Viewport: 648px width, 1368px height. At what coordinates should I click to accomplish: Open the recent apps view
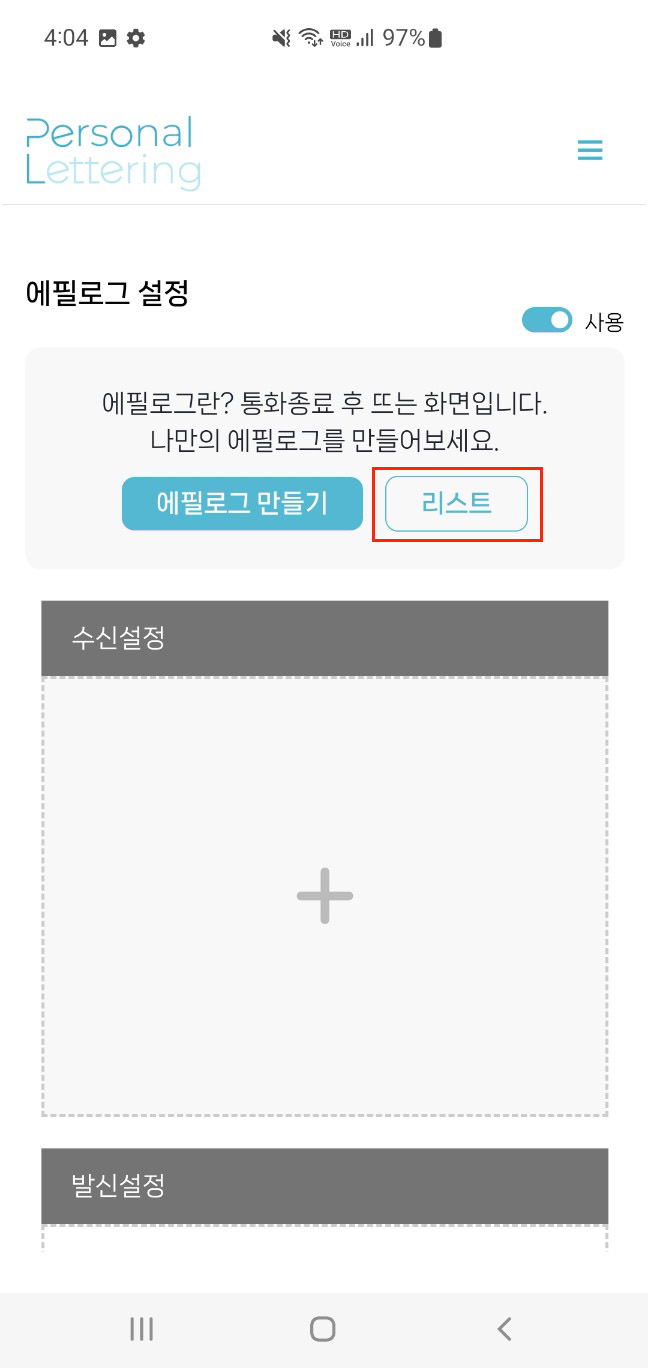142,1328
